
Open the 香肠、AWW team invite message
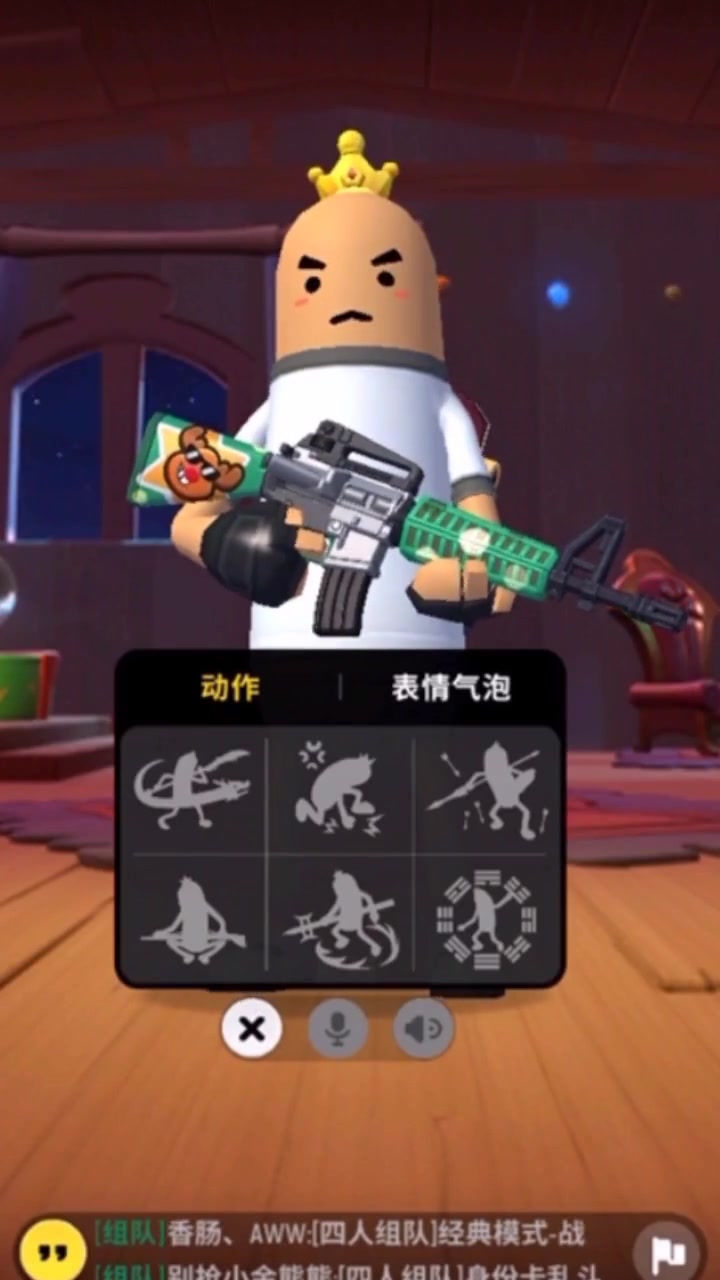[340, 1234]
